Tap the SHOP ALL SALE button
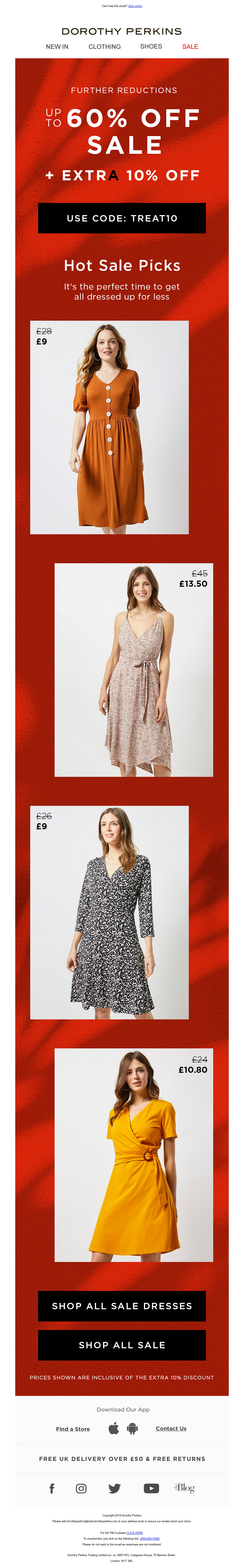 coord(122,1345)
